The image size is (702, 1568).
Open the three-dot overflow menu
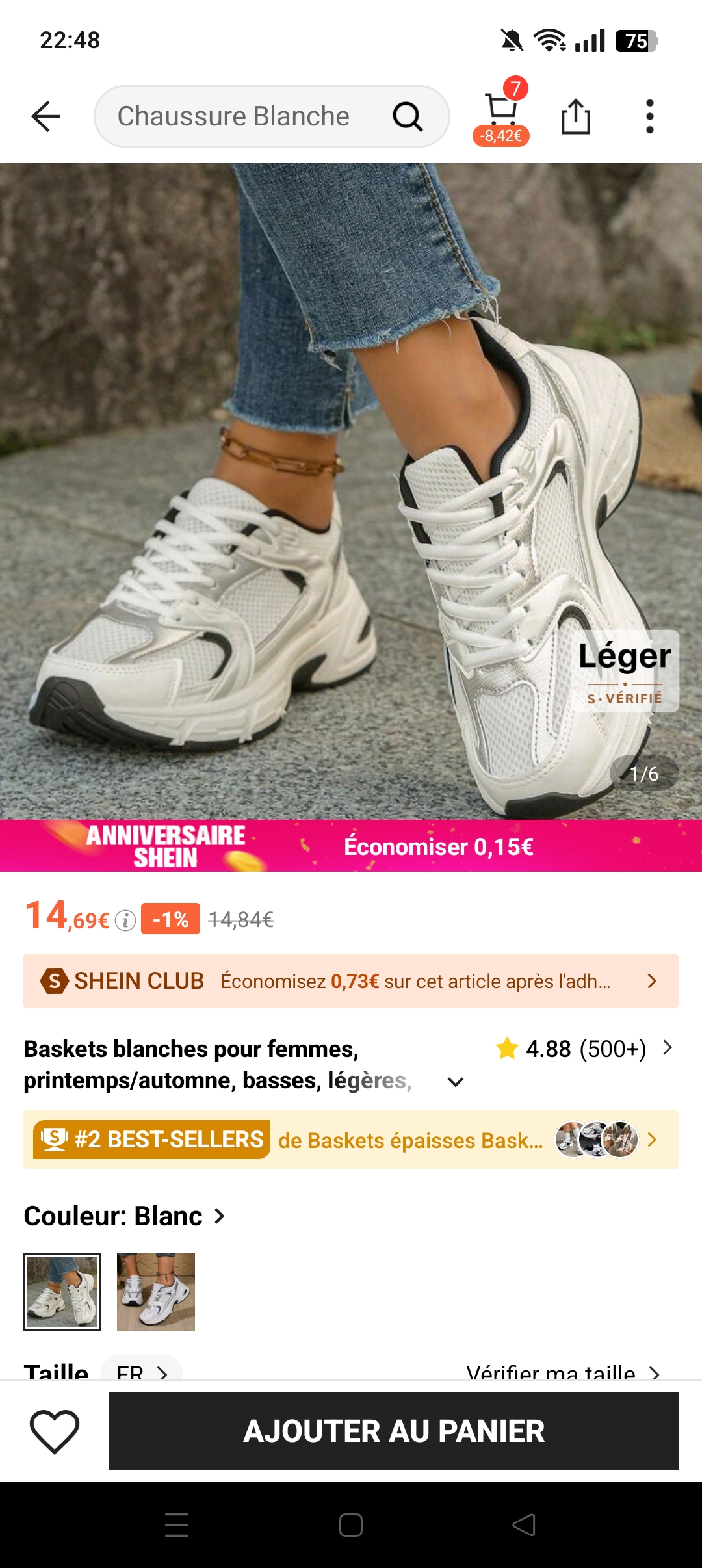click(649, 116)
